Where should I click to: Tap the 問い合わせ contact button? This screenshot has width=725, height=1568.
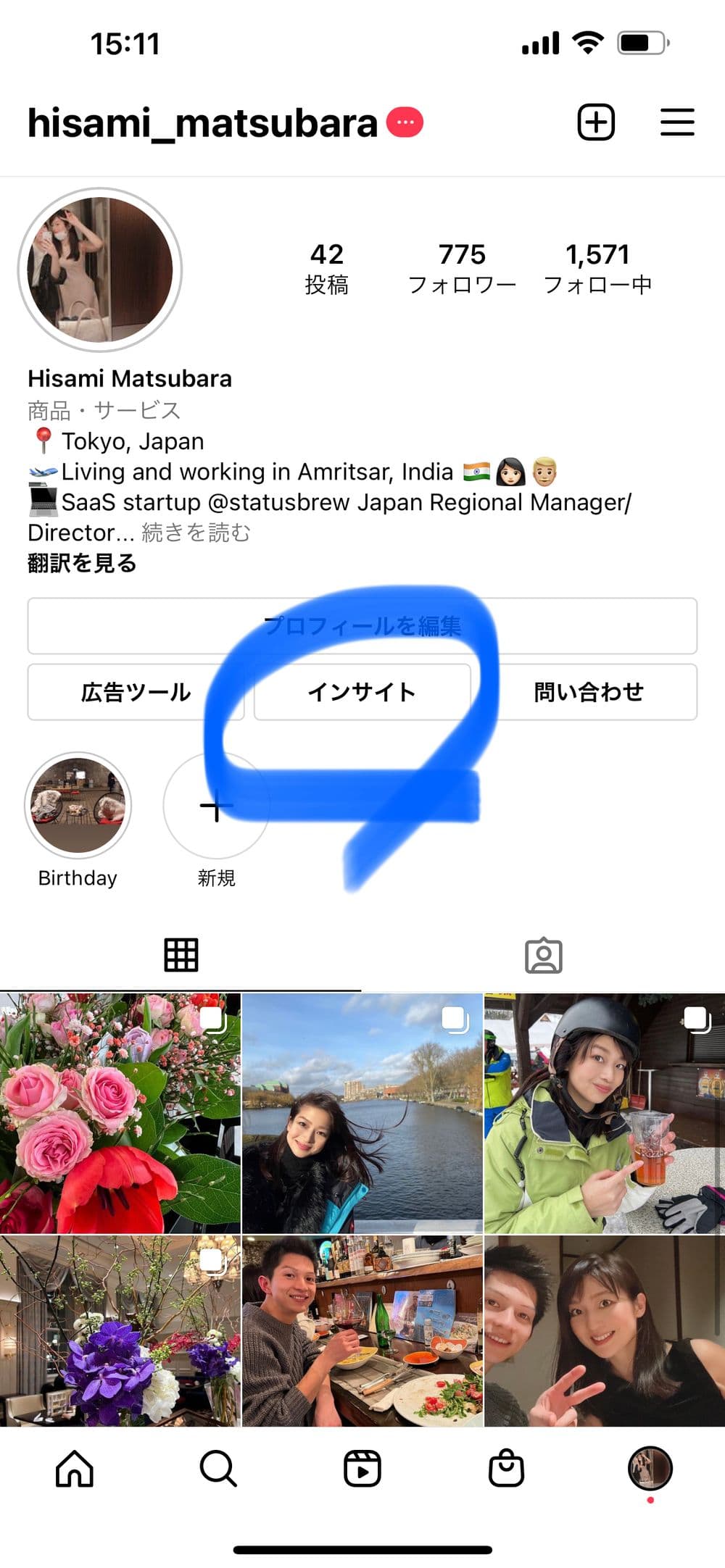tap(589, 692)
